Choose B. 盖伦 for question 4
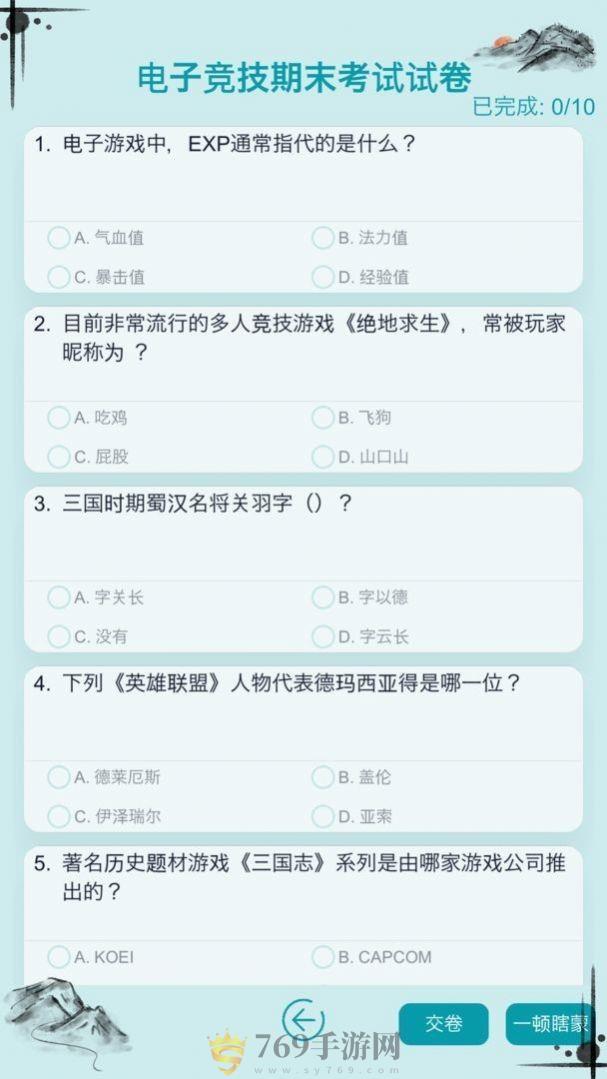Image resolution: width=607 pixels, height=1079 pixels. tap(352, 778)
